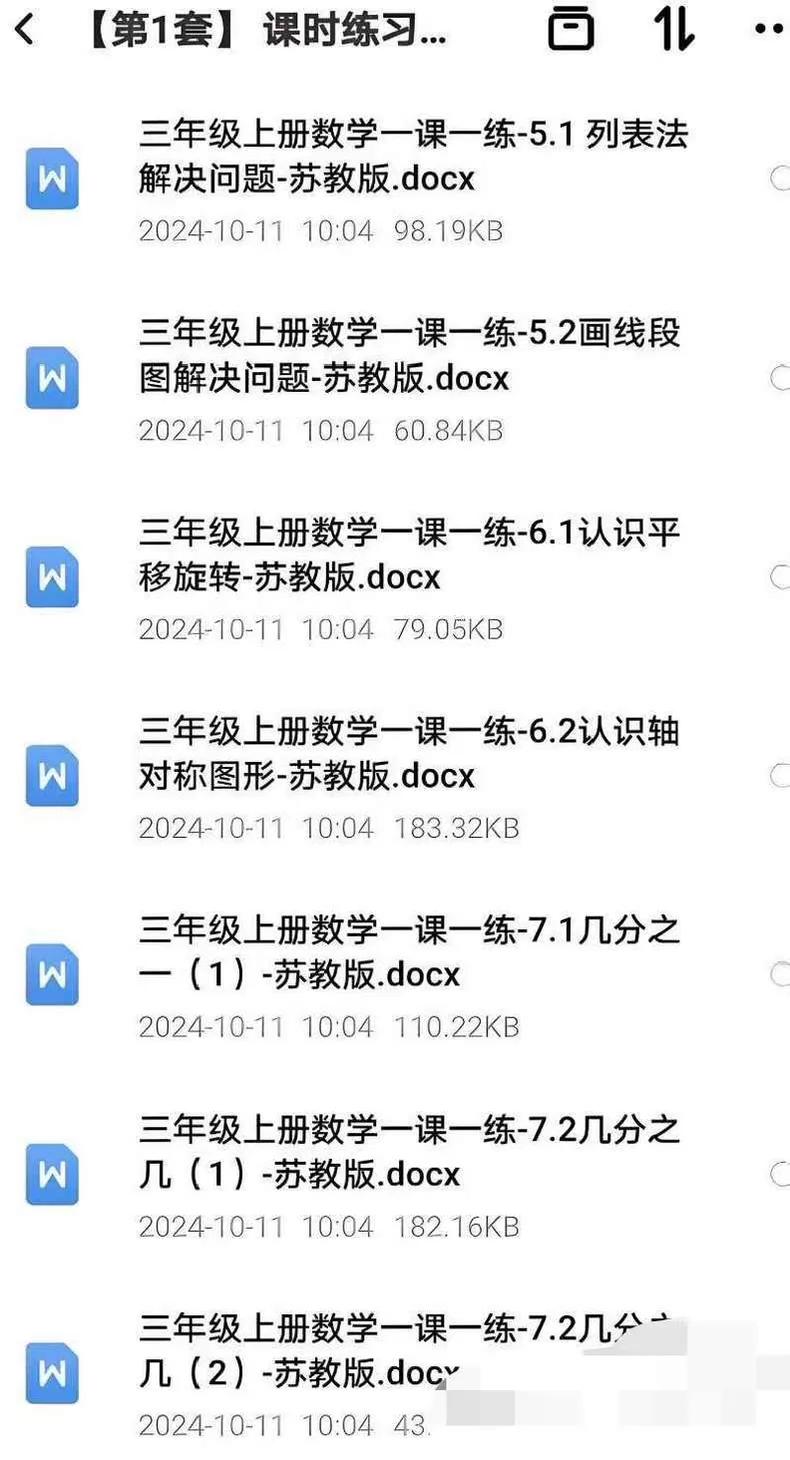Tap the sort arrows icon
Screen dimensions: 790x1460
(675, 29)
